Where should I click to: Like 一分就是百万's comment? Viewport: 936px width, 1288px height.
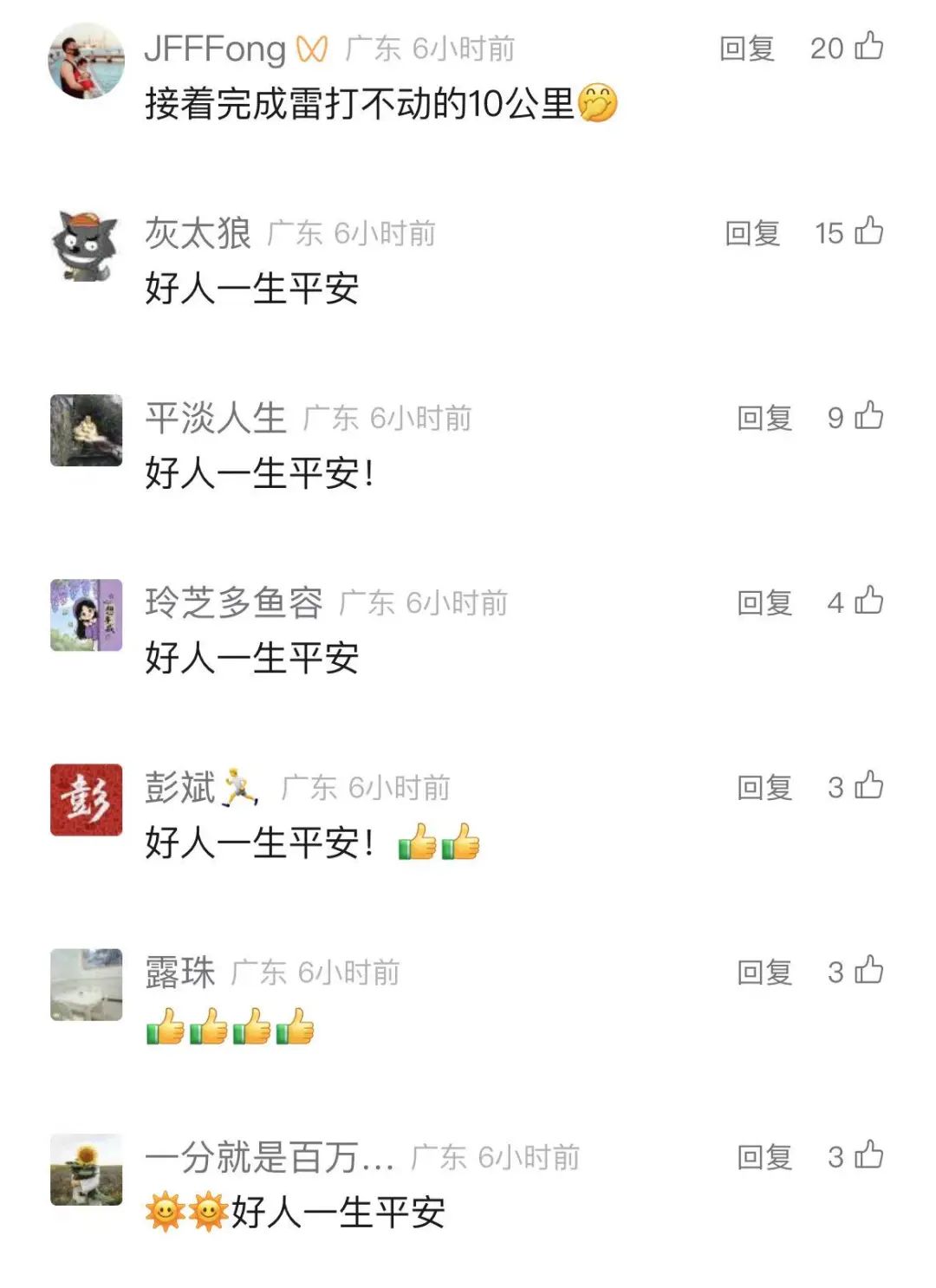point(868,1155)
